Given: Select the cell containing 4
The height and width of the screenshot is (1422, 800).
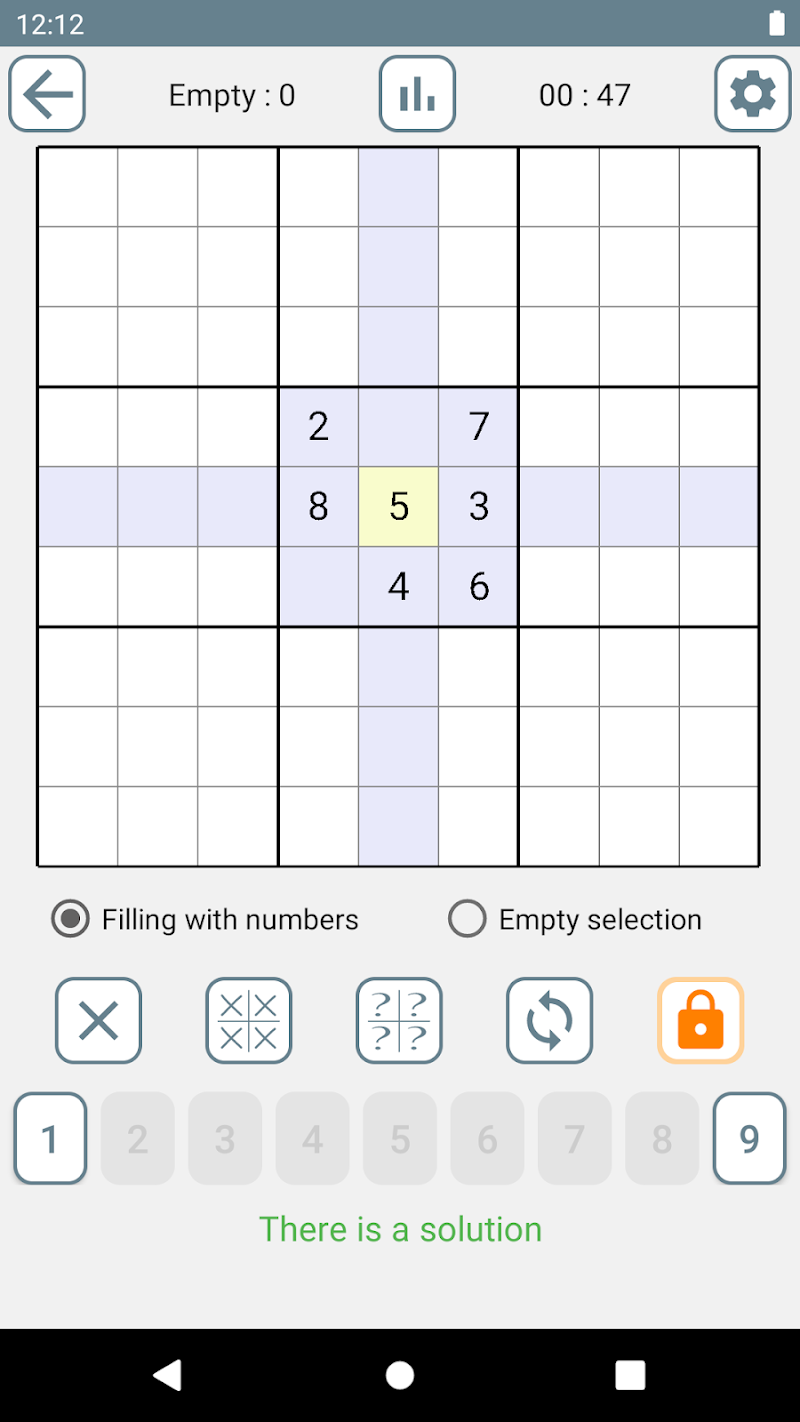Looking at the screenshot, I should tap(398, 587).
